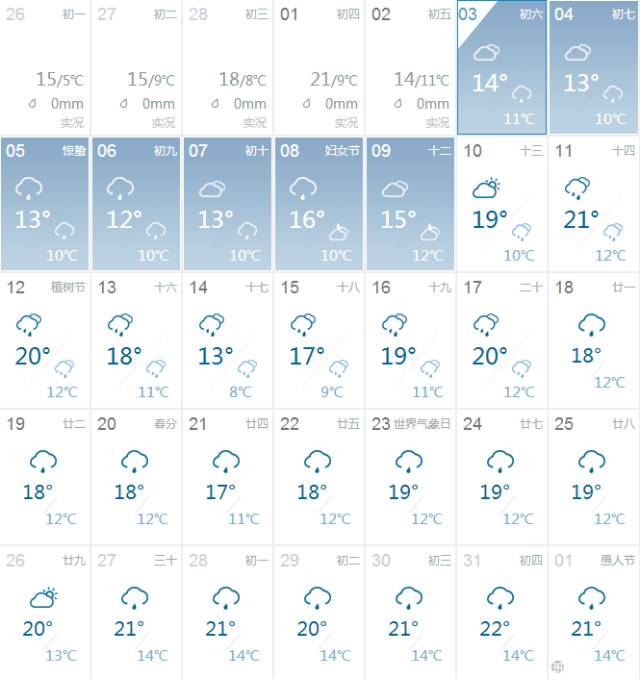The height and width of the screenshot is (679, 640).
Task: Choose day 08 labeled 妇女节
Action: pyautogui.click(x=319, y=204)
